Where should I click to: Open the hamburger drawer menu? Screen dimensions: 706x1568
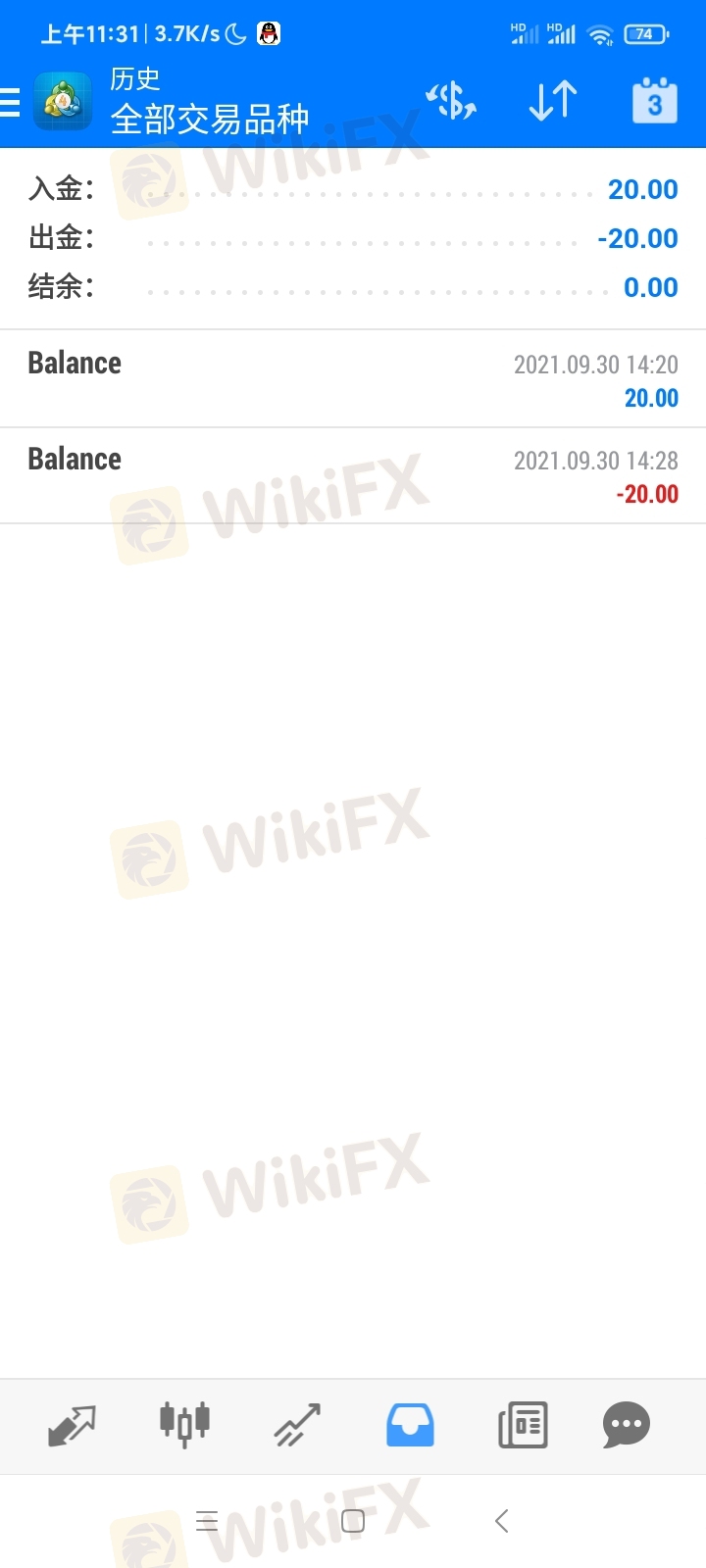[x=10, y=102]
